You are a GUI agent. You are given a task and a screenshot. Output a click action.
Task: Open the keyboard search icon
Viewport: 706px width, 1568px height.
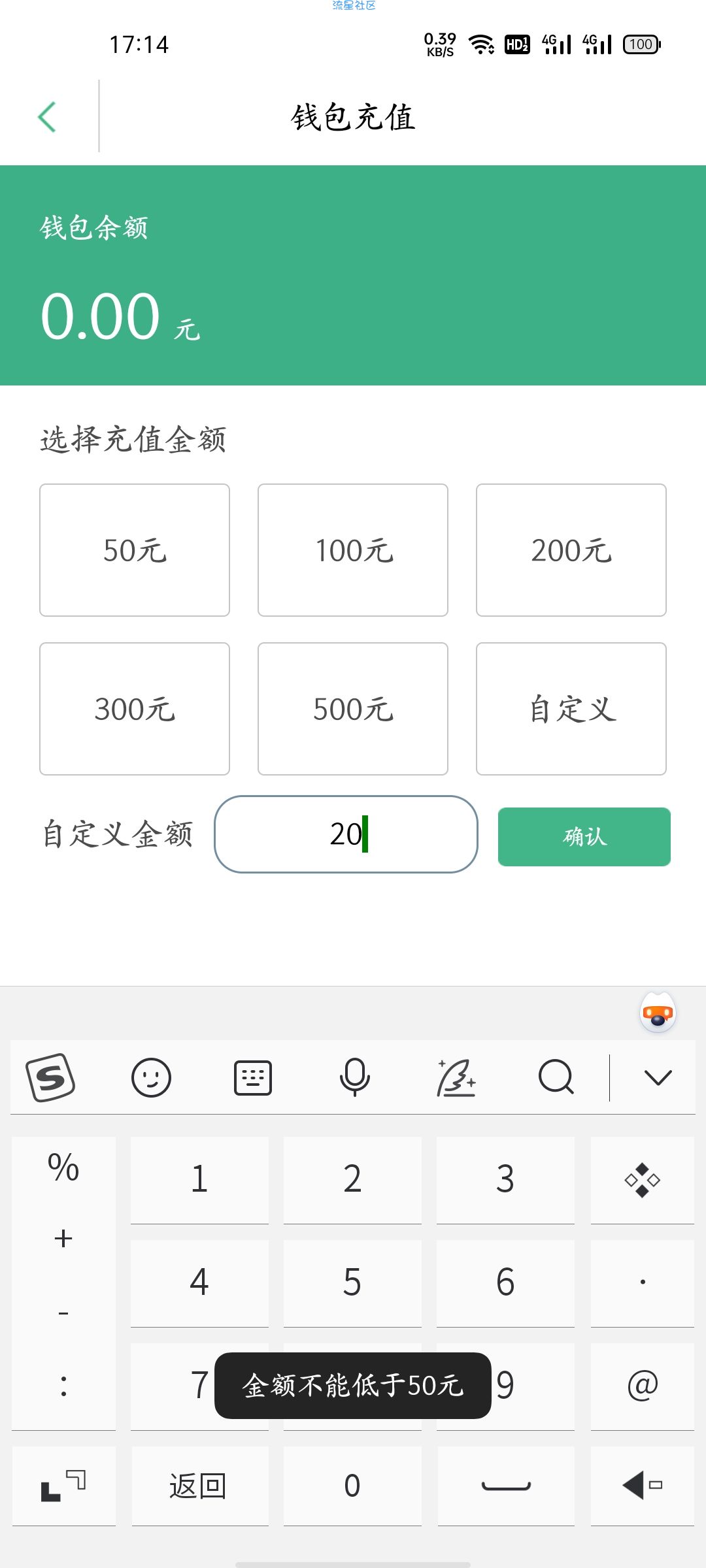point(556,1077)
